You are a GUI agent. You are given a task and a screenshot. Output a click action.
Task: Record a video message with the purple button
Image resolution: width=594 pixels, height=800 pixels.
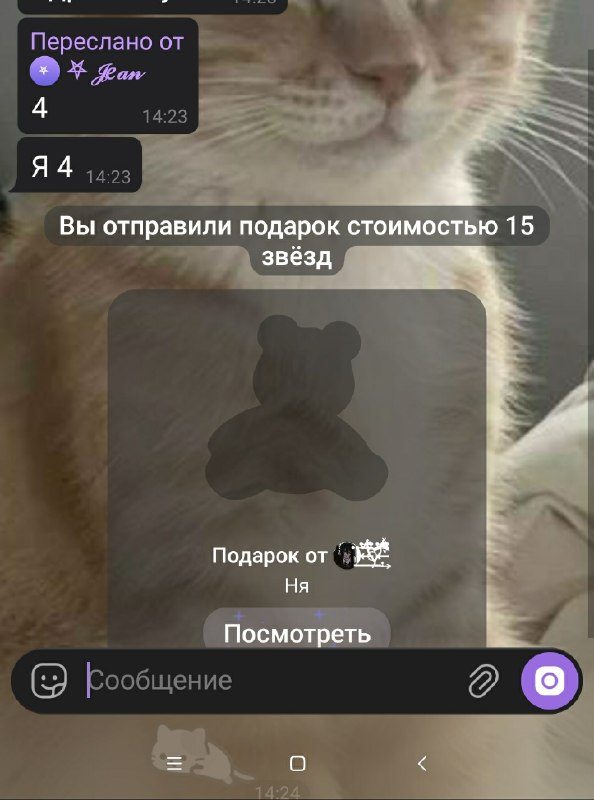coord(550,681)
